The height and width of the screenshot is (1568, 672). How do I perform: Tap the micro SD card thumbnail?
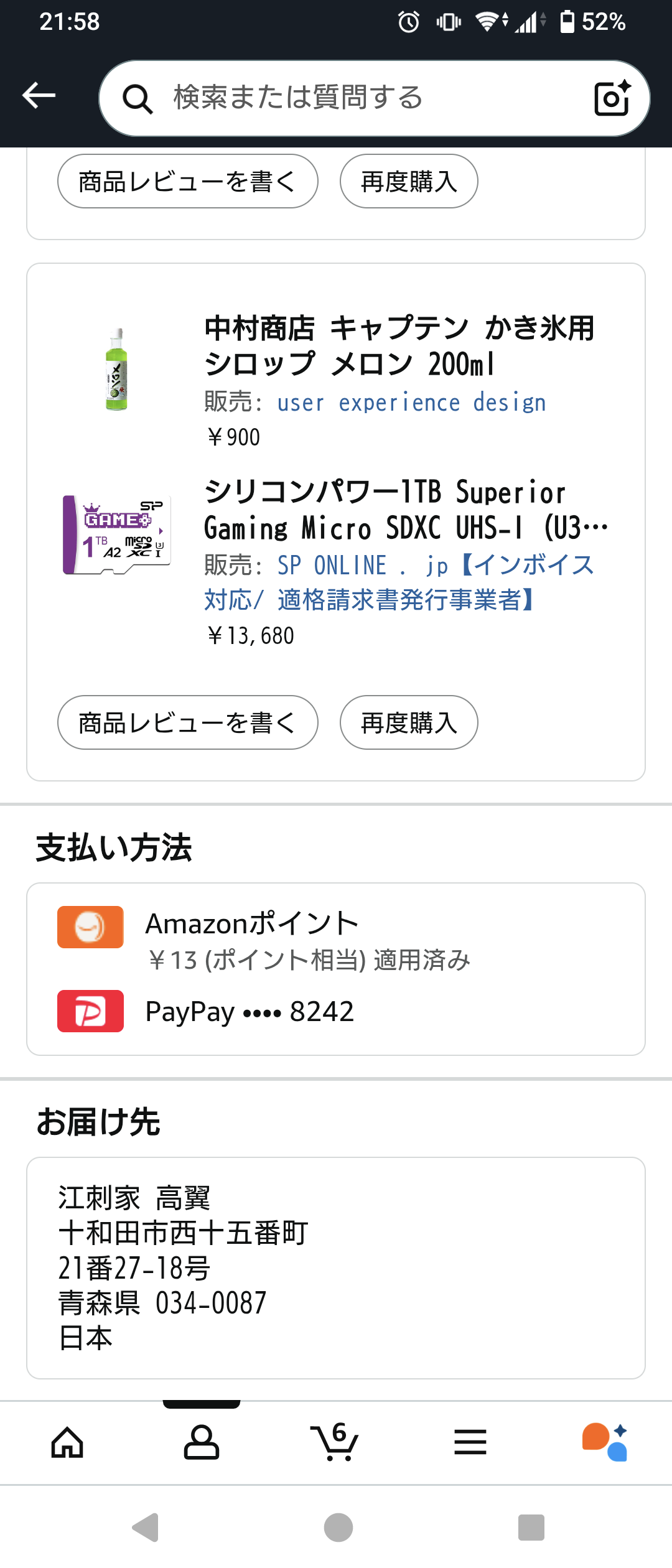point(116,534)
